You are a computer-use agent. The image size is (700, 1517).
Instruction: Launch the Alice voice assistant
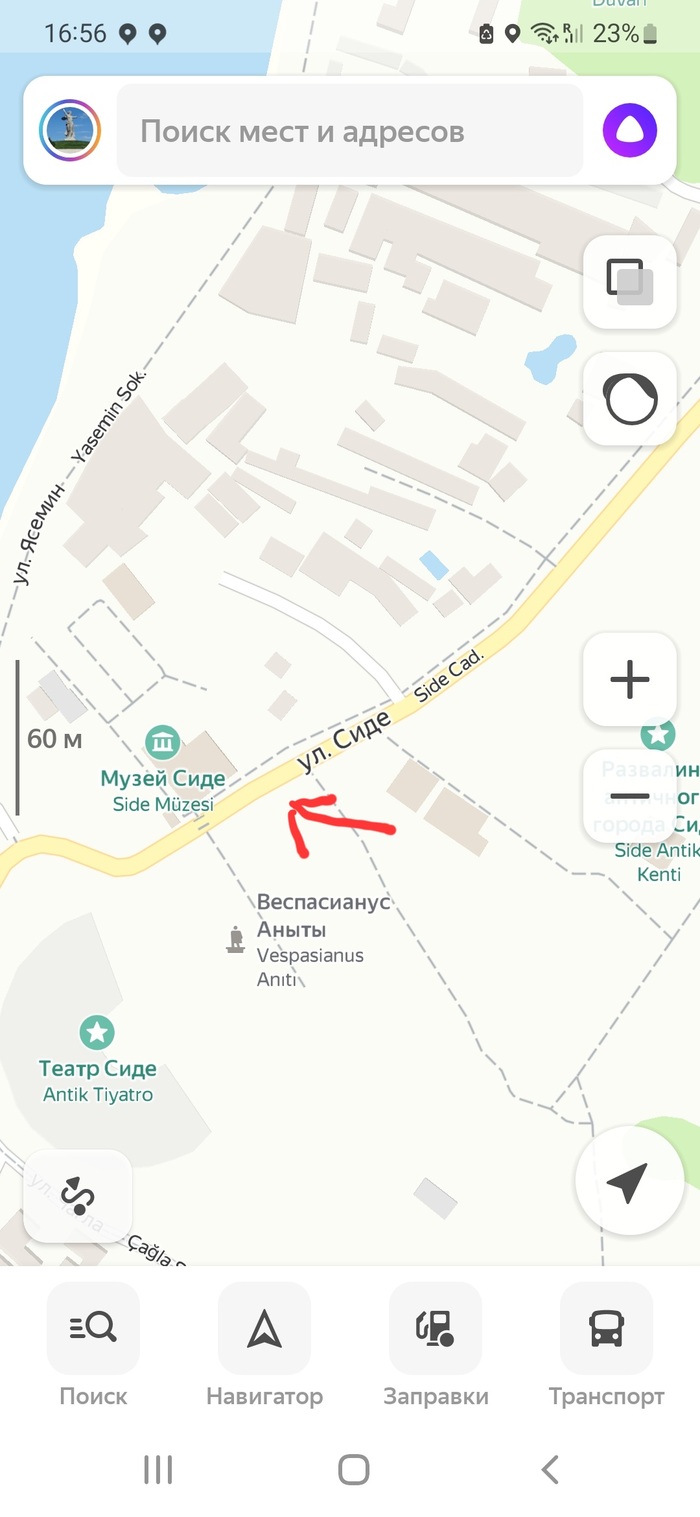click(630, 131)
